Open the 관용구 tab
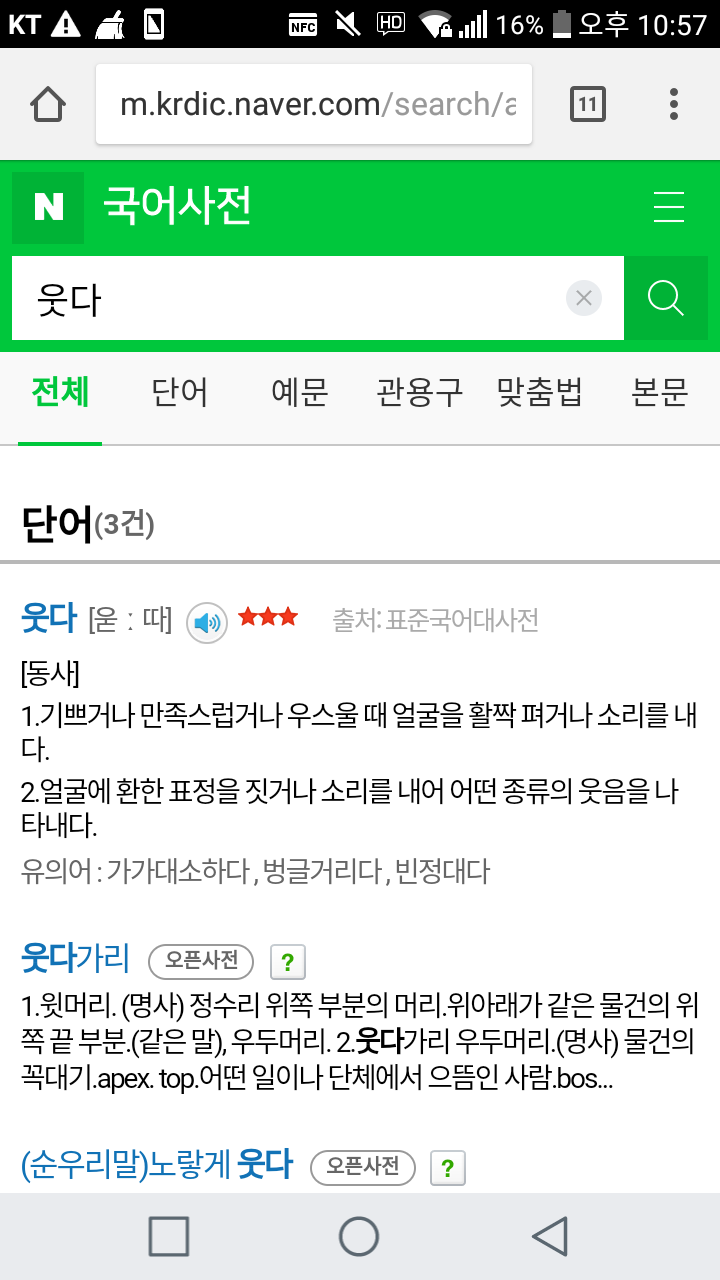This screenshot has height=1280, width=720. tap(419, 392)
